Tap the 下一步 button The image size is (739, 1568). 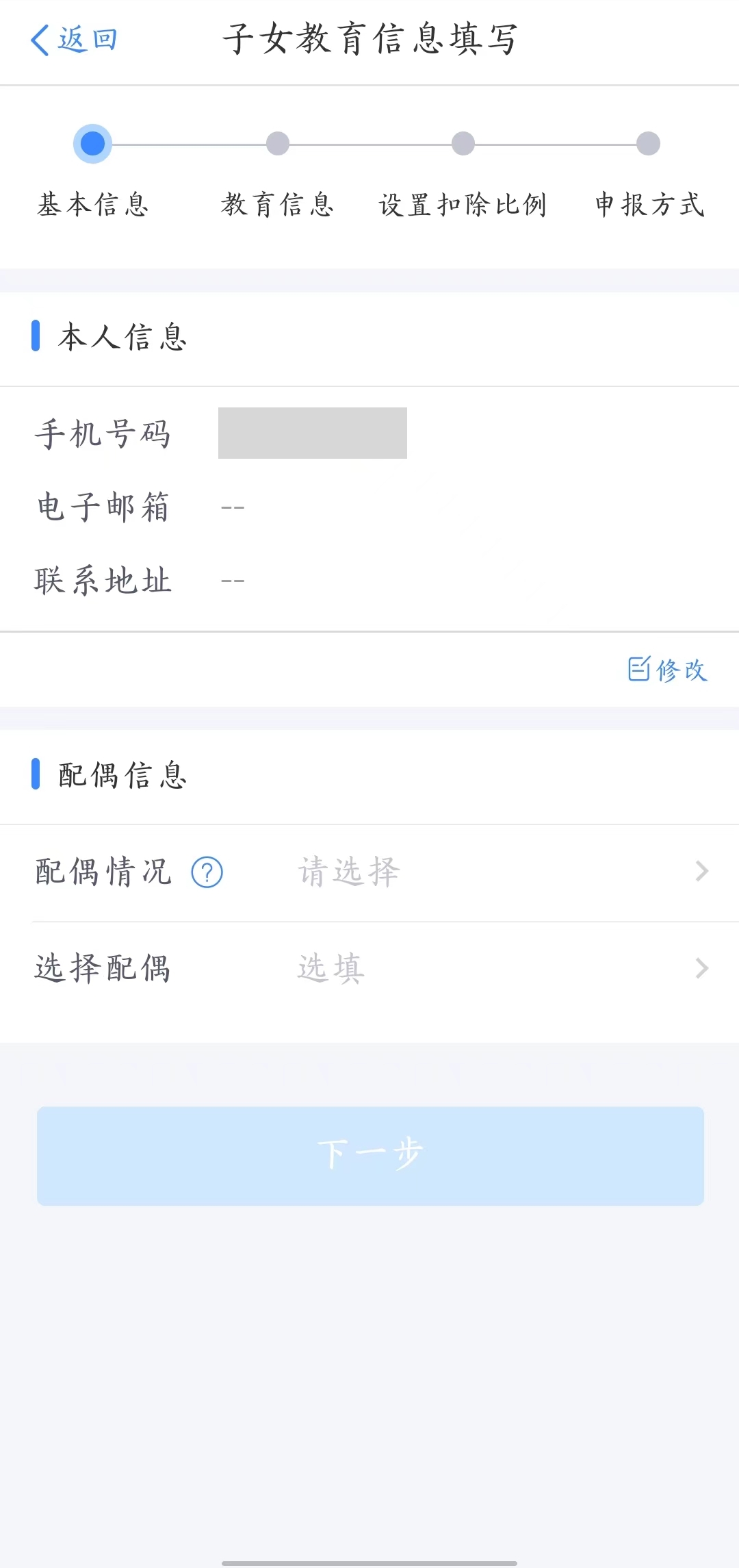tap(370, 1156)
